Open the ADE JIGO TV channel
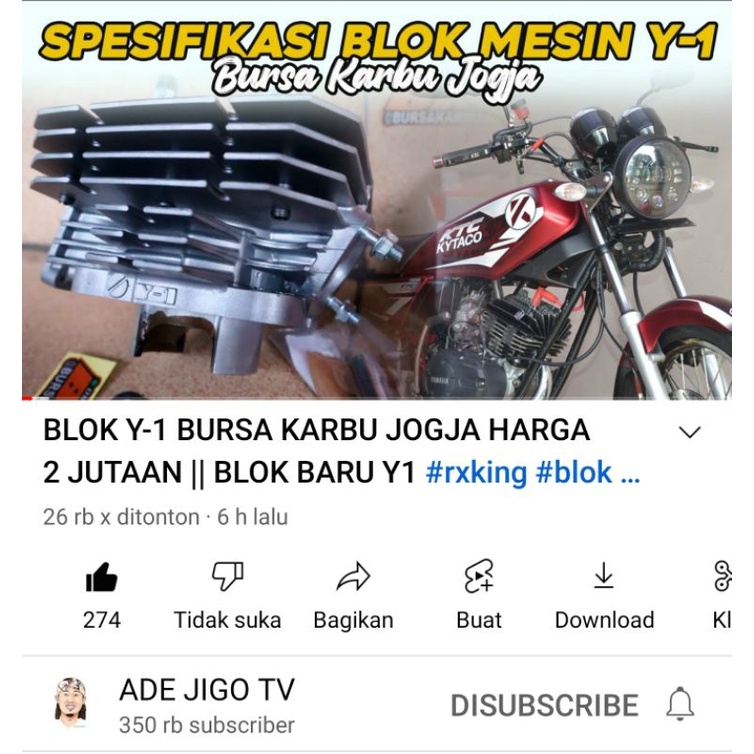 tap(206, 690)
